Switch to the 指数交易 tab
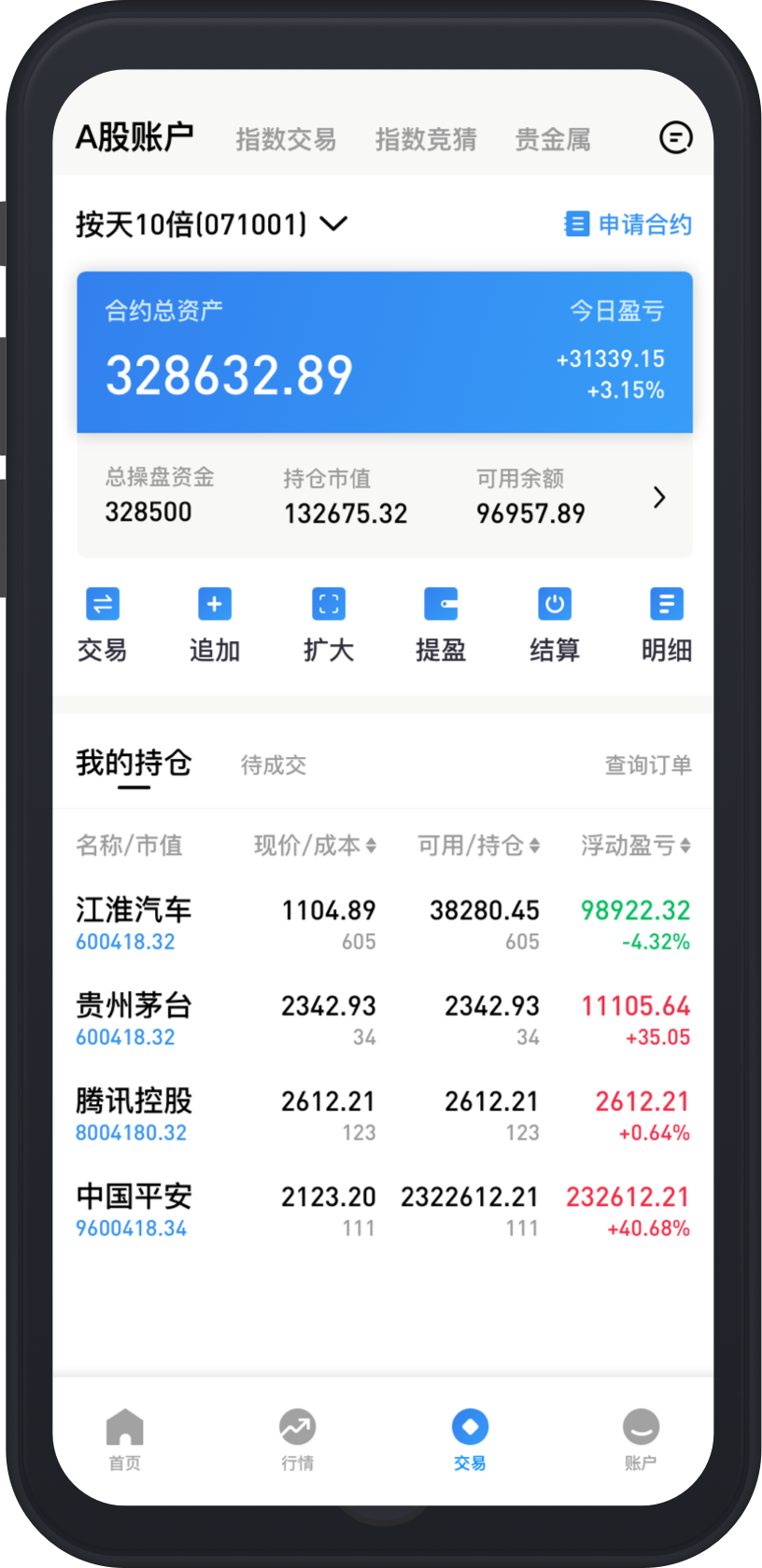 coord(286,140)
